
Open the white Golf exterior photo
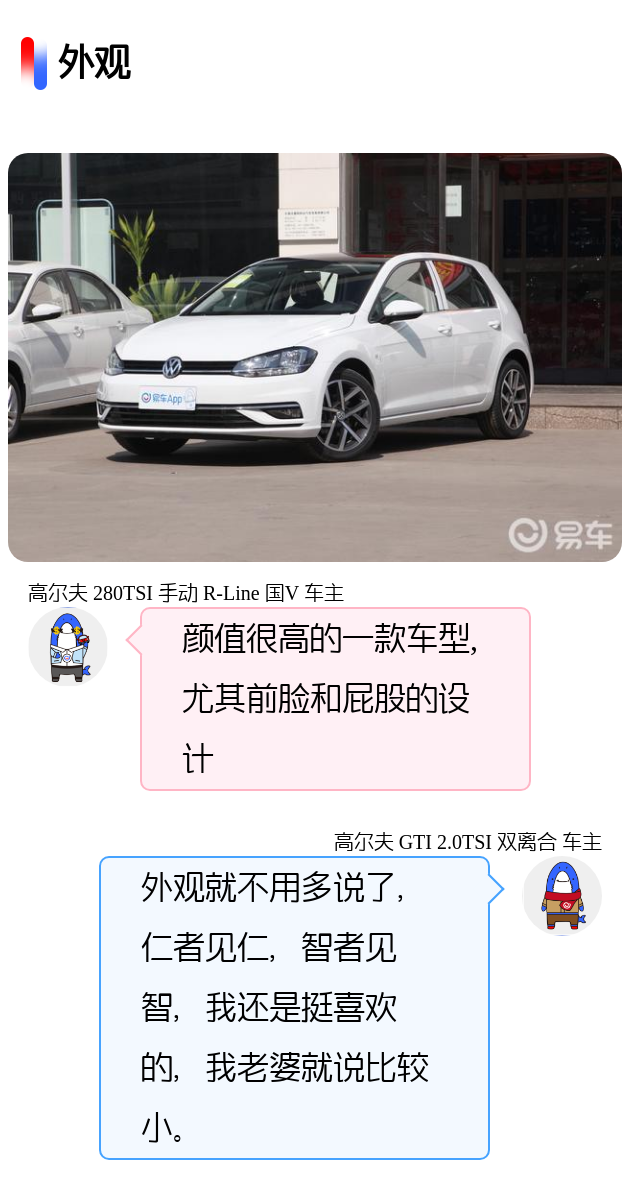[x=315, y=357]
